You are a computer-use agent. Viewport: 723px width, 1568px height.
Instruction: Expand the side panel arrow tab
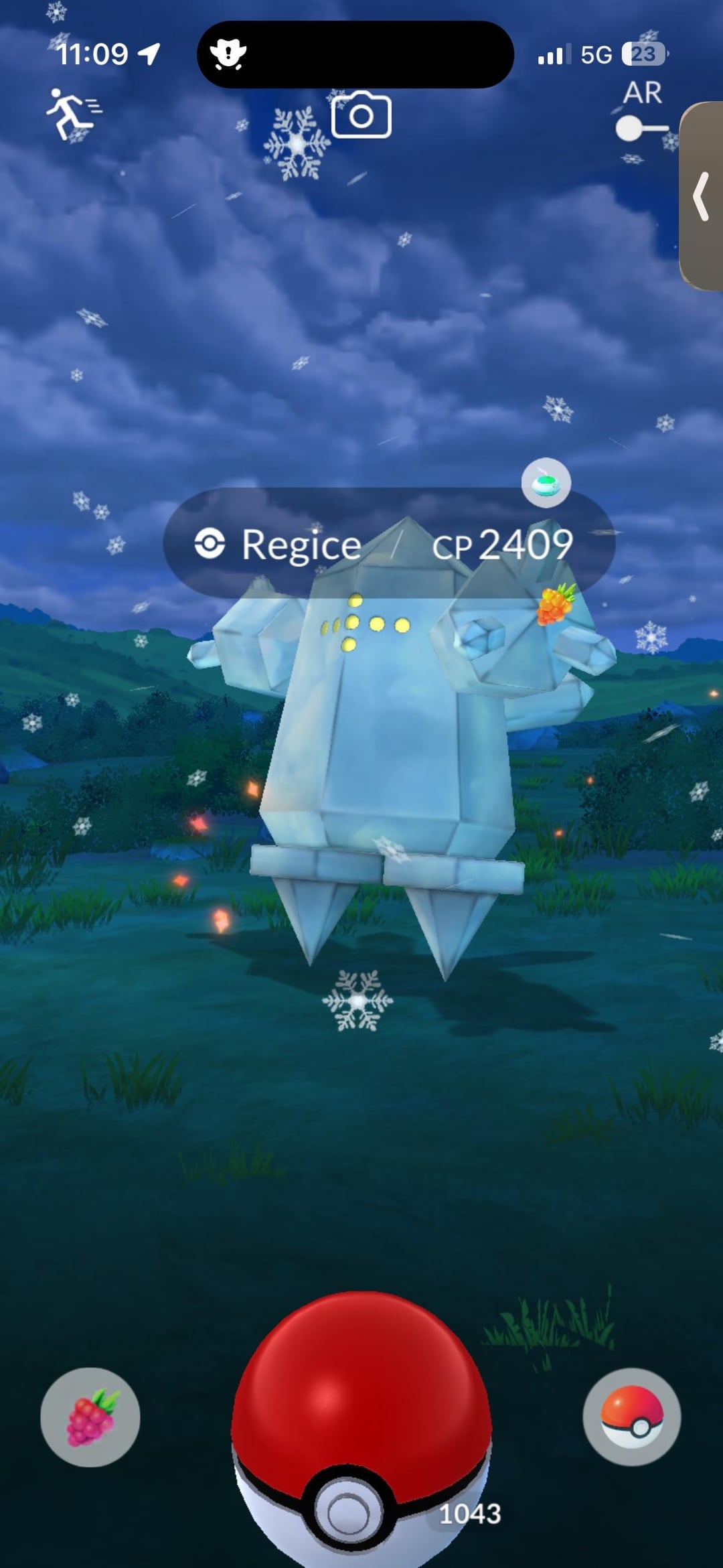click(702, 196)
